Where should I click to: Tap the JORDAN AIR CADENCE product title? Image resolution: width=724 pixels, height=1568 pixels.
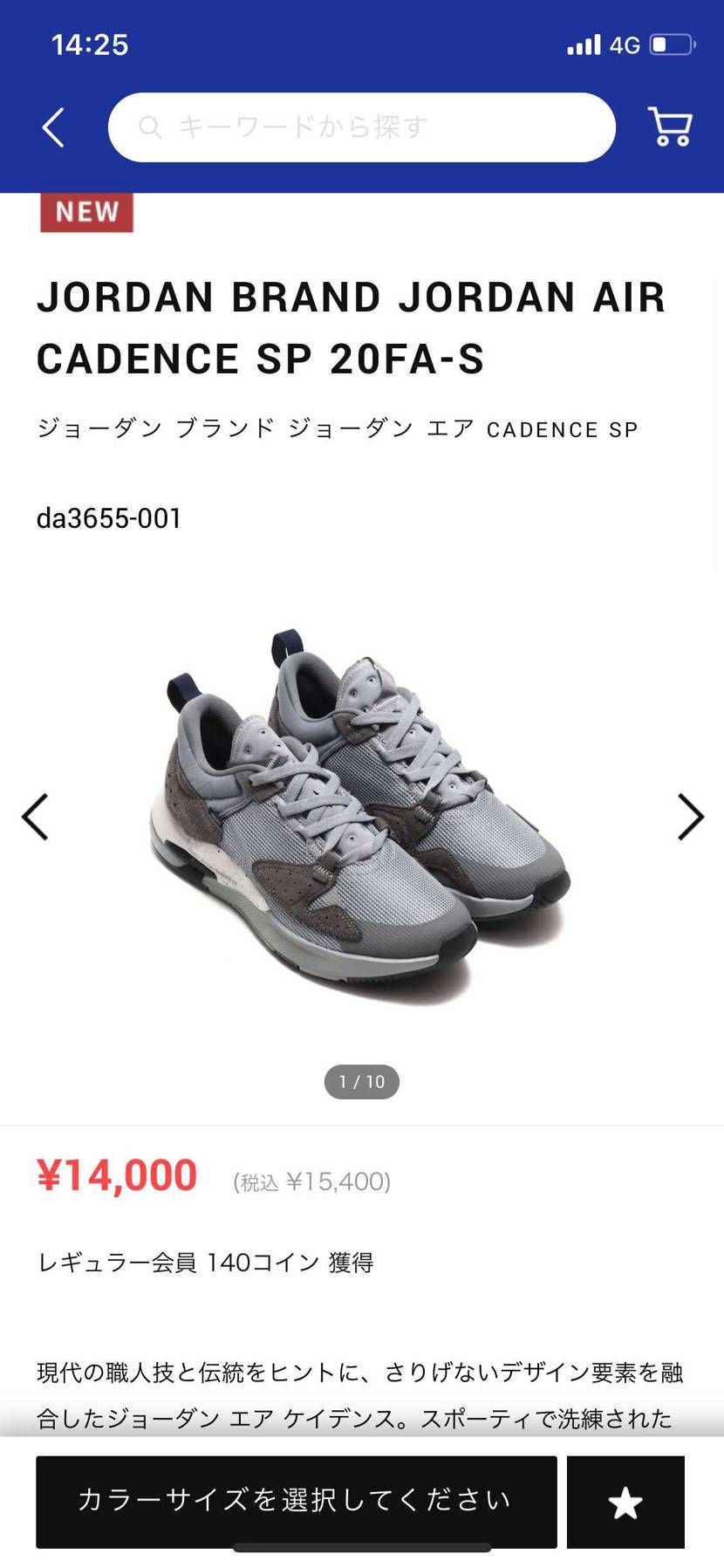(x=349, y=327)
